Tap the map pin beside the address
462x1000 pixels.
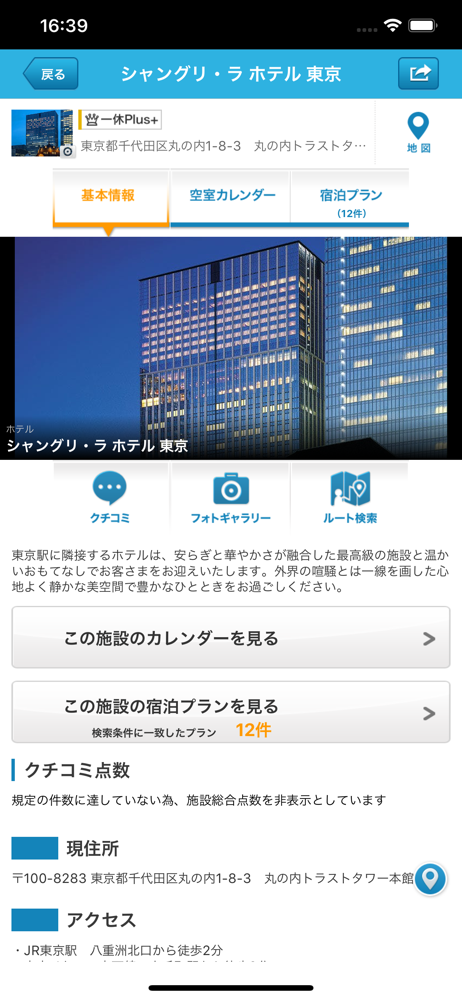pyautogui.click(x=431, y=879)
